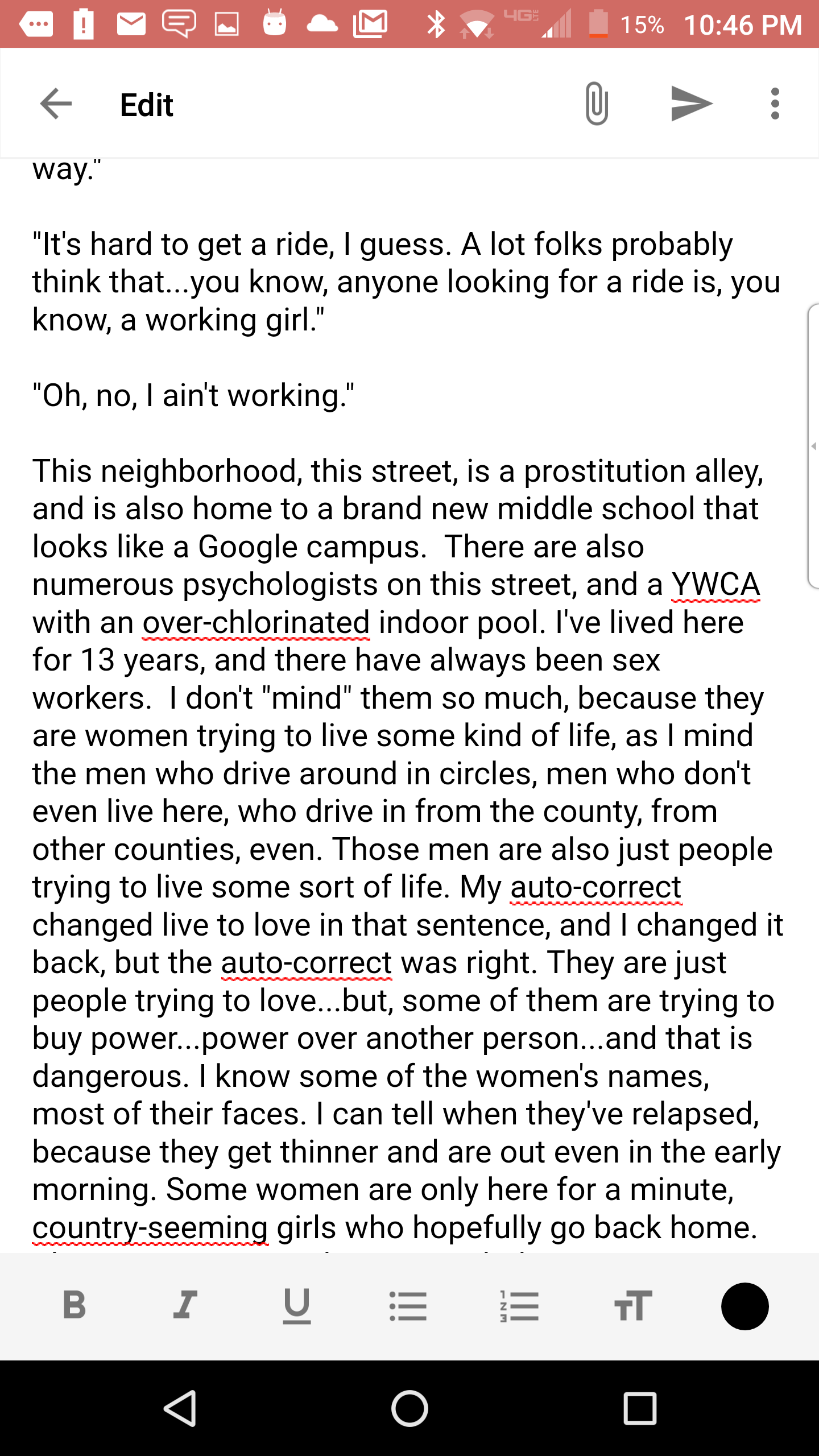Screen dimensions: 819x1456
Task: Insert a numbered list
Action: click(x=519, y=1305)
